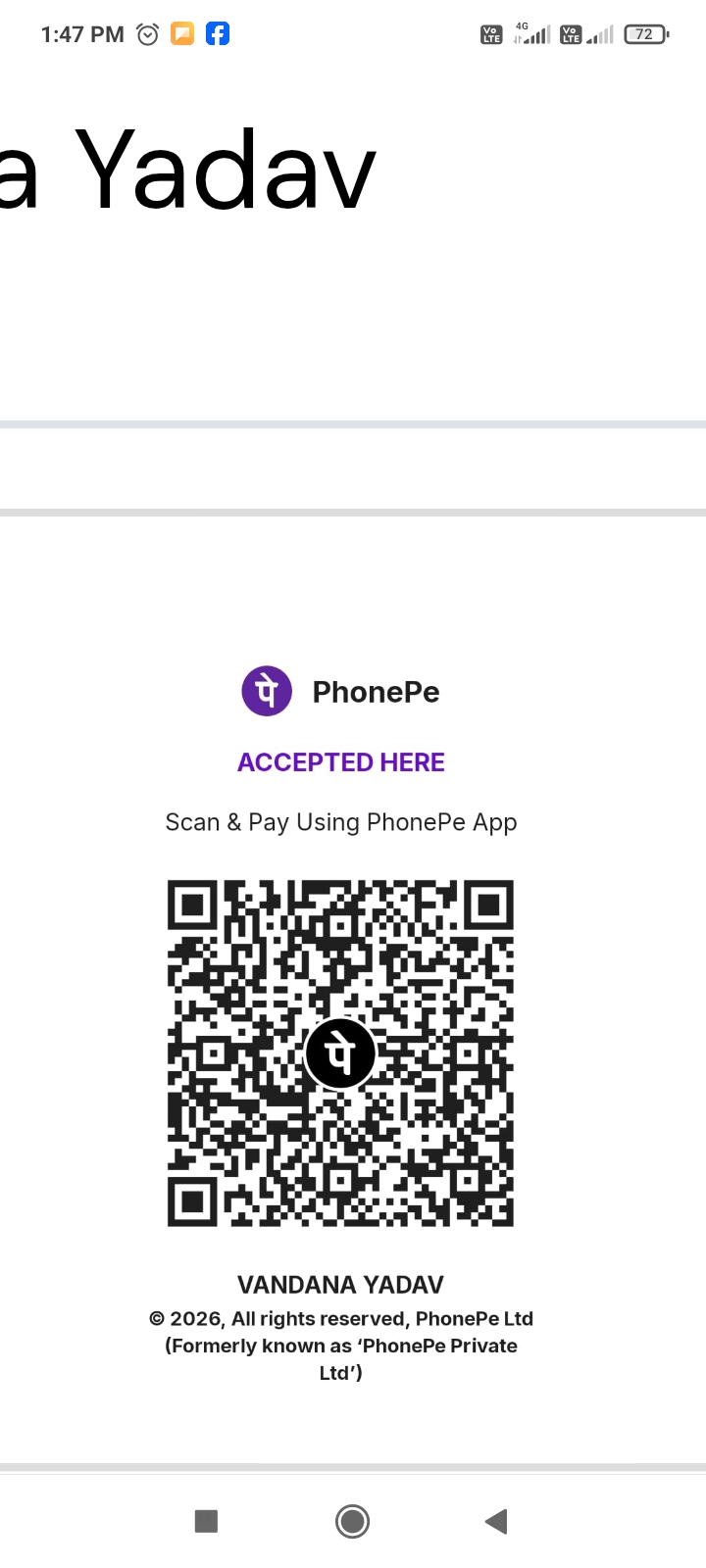This screenshot has height=1568, width=706.
Task: Go back using the navigation bar arrow
Action: click(496, 1521)
